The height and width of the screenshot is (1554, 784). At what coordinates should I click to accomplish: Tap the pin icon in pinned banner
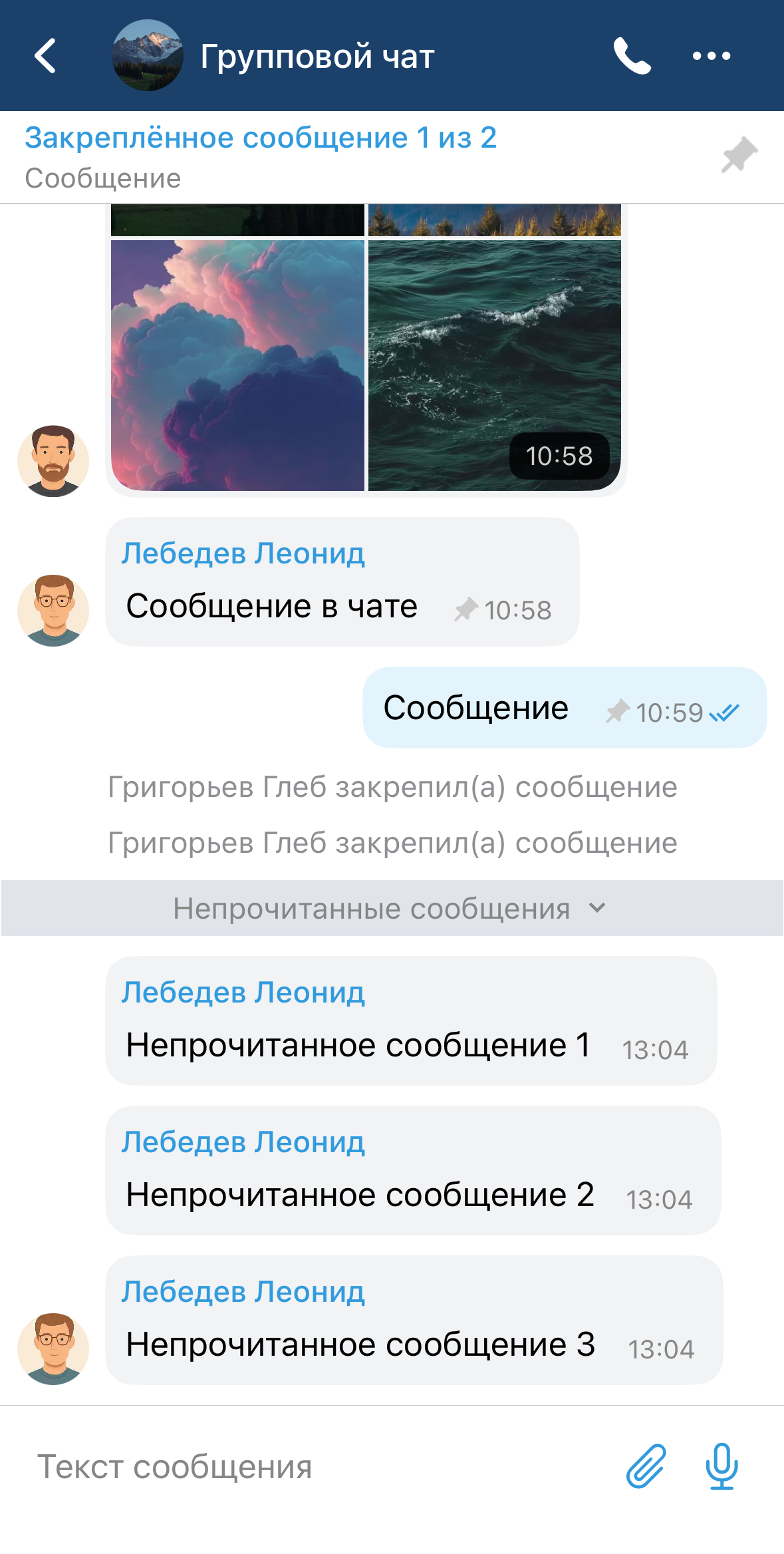click(x=739, y=156)
